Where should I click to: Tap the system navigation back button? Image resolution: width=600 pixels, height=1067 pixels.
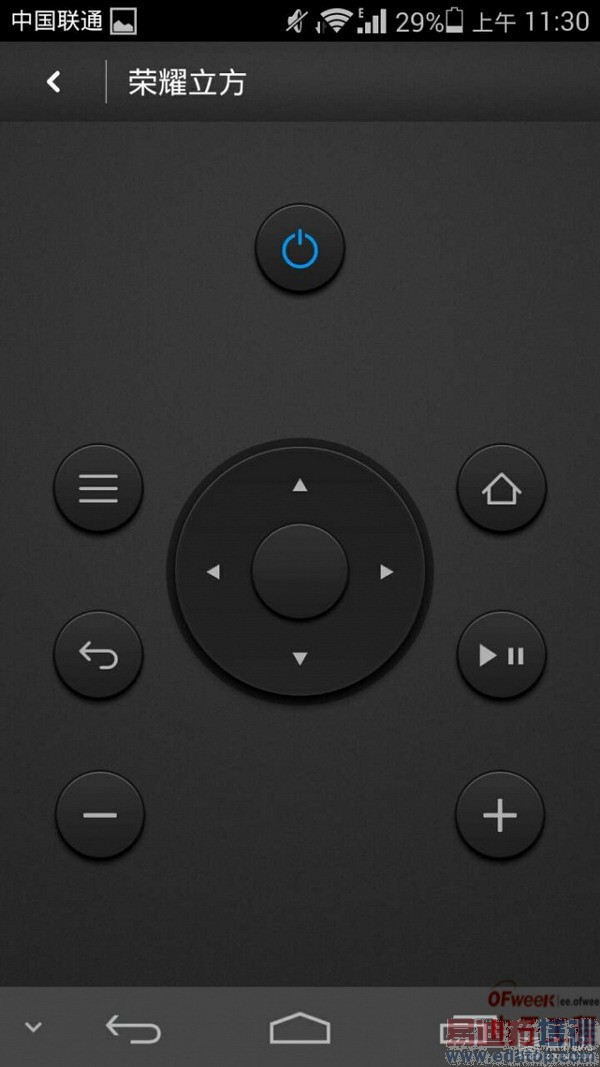(x=133, y=1028)
